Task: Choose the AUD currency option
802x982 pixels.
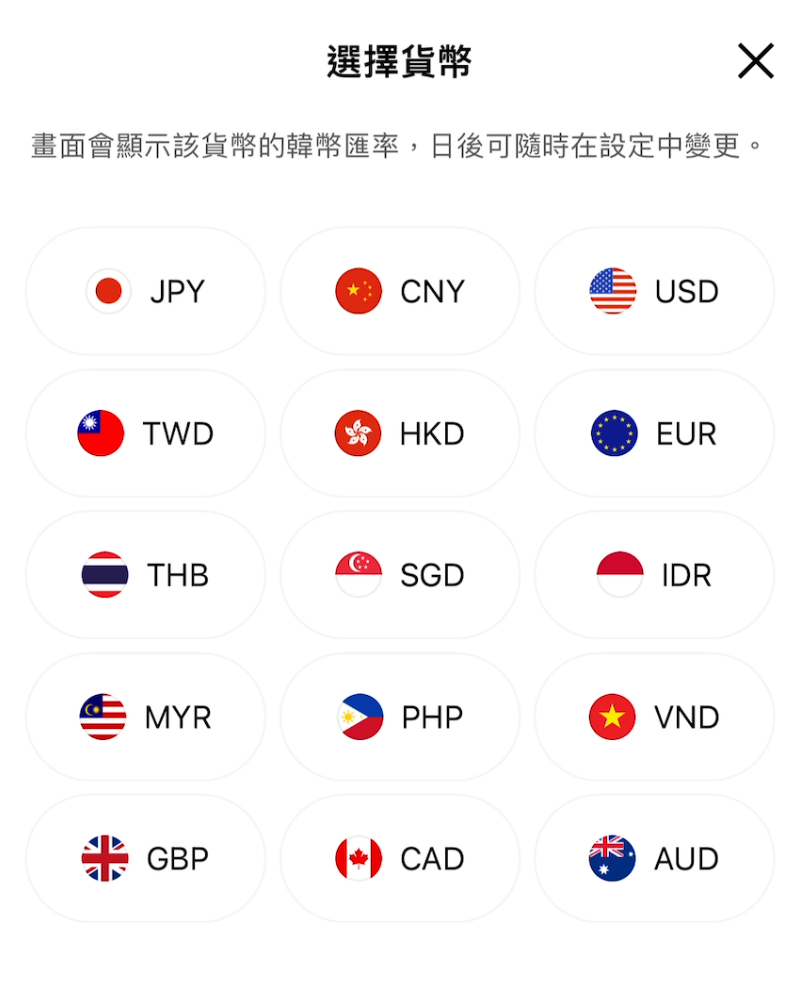Action: (654, 859)
